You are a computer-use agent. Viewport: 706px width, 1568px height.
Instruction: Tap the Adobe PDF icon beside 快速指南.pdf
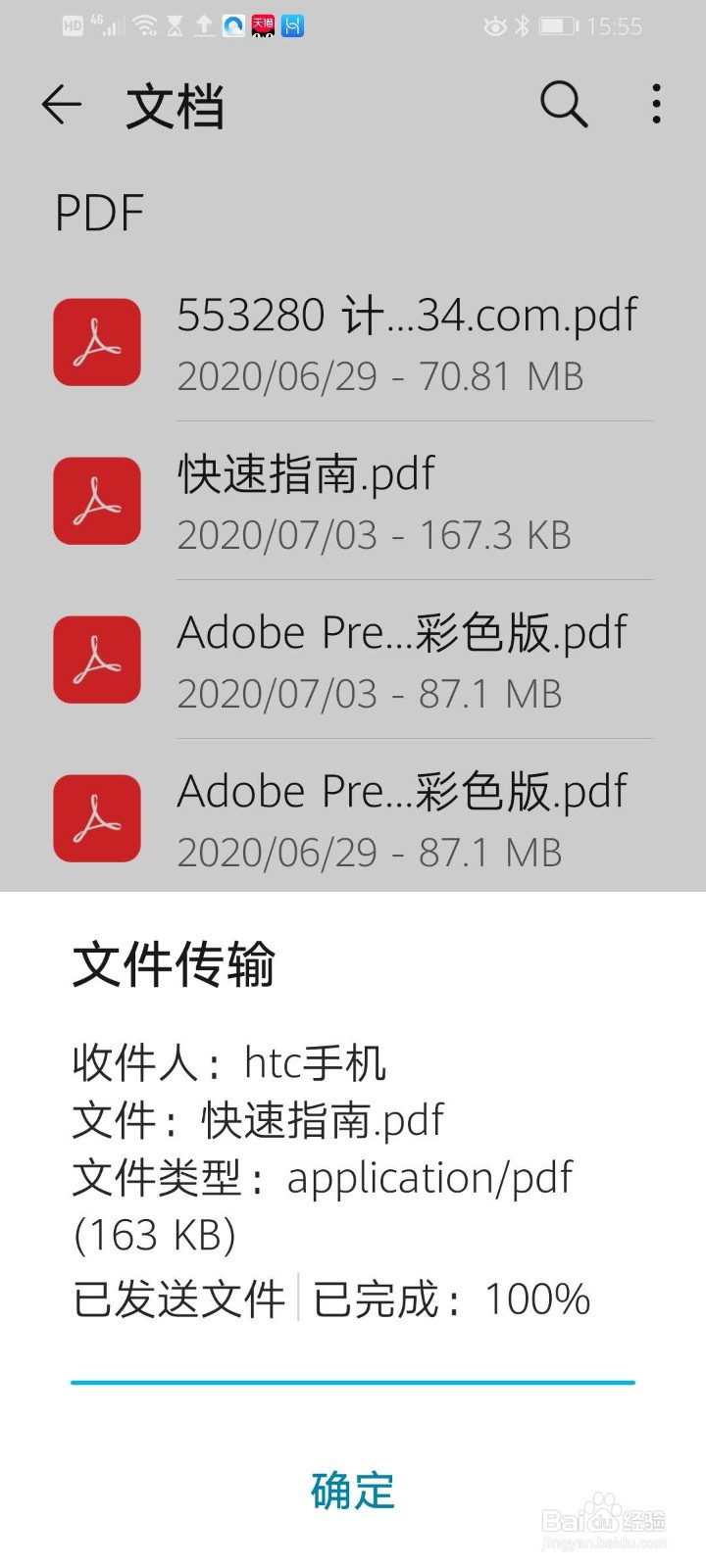(x=96, y=500)
